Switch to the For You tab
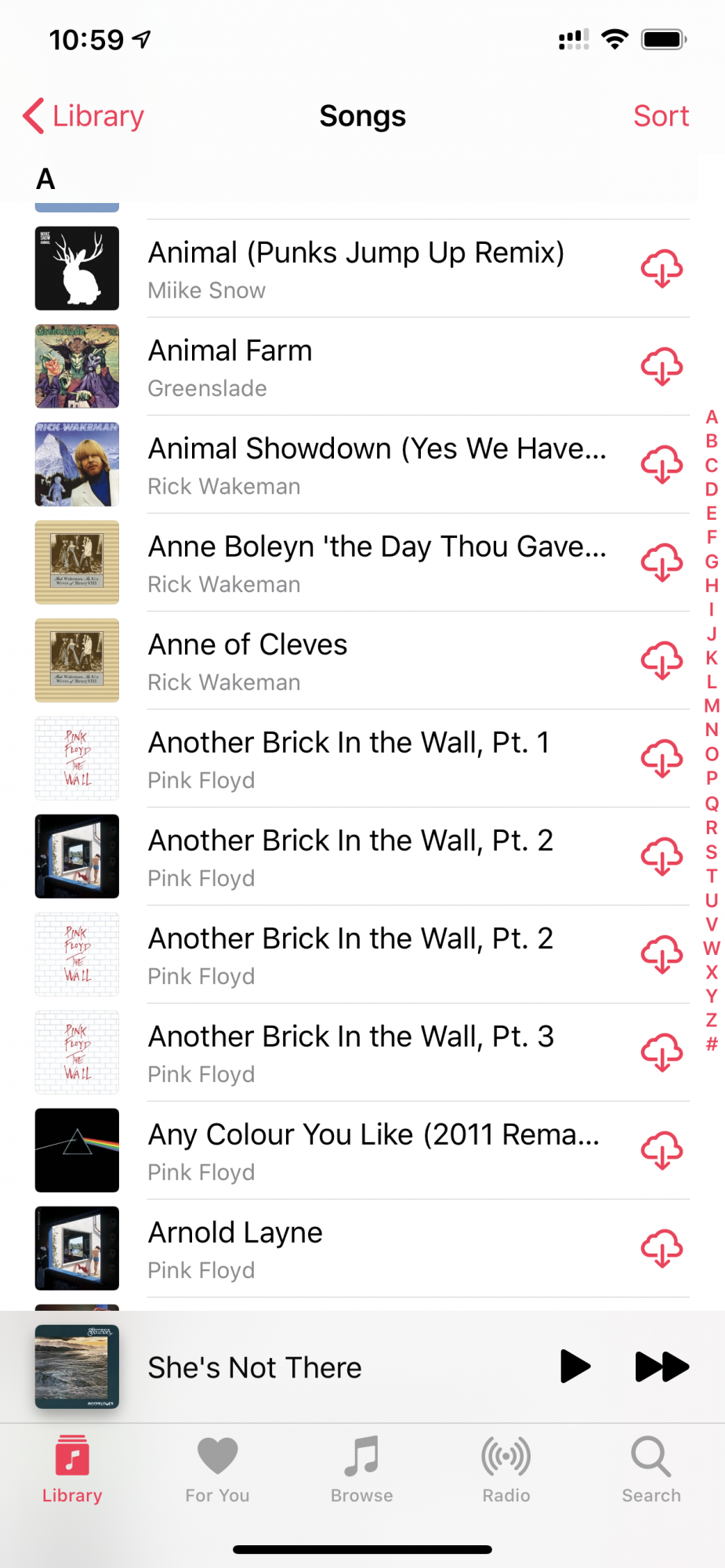The width and height of the screenshot is (725, 1568). coord(217,1469)
